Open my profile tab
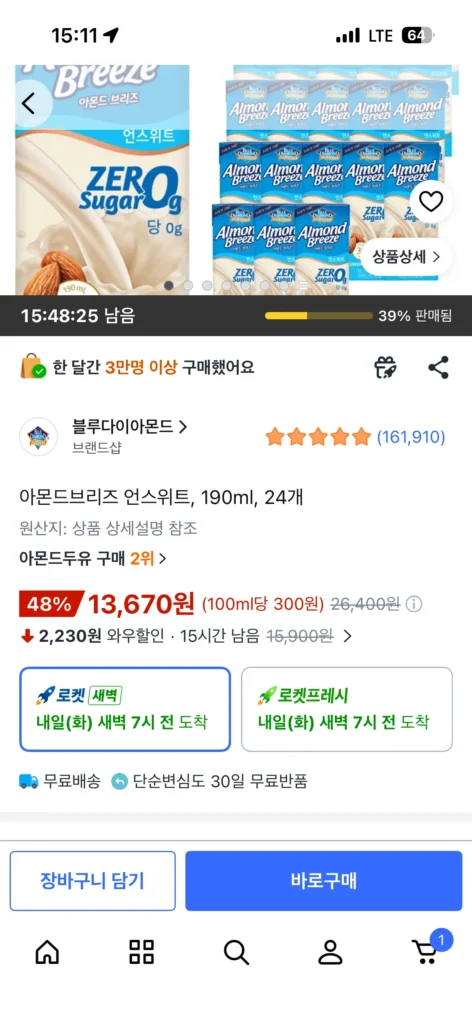 [x=330, y=953]
